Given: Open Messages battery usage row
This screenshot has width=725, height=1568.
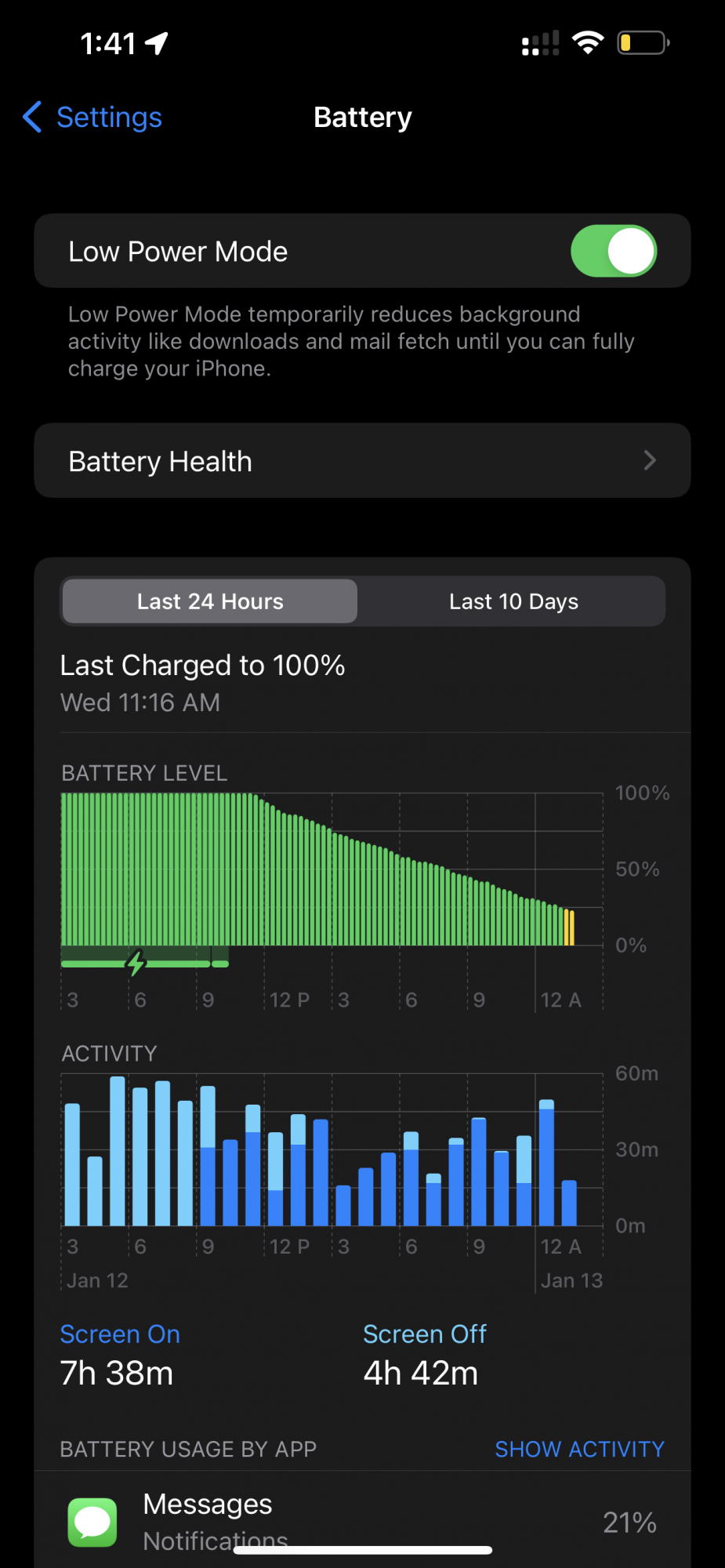Looking at the screenshot, I should pyautogui.click(x=362, y=1521).
